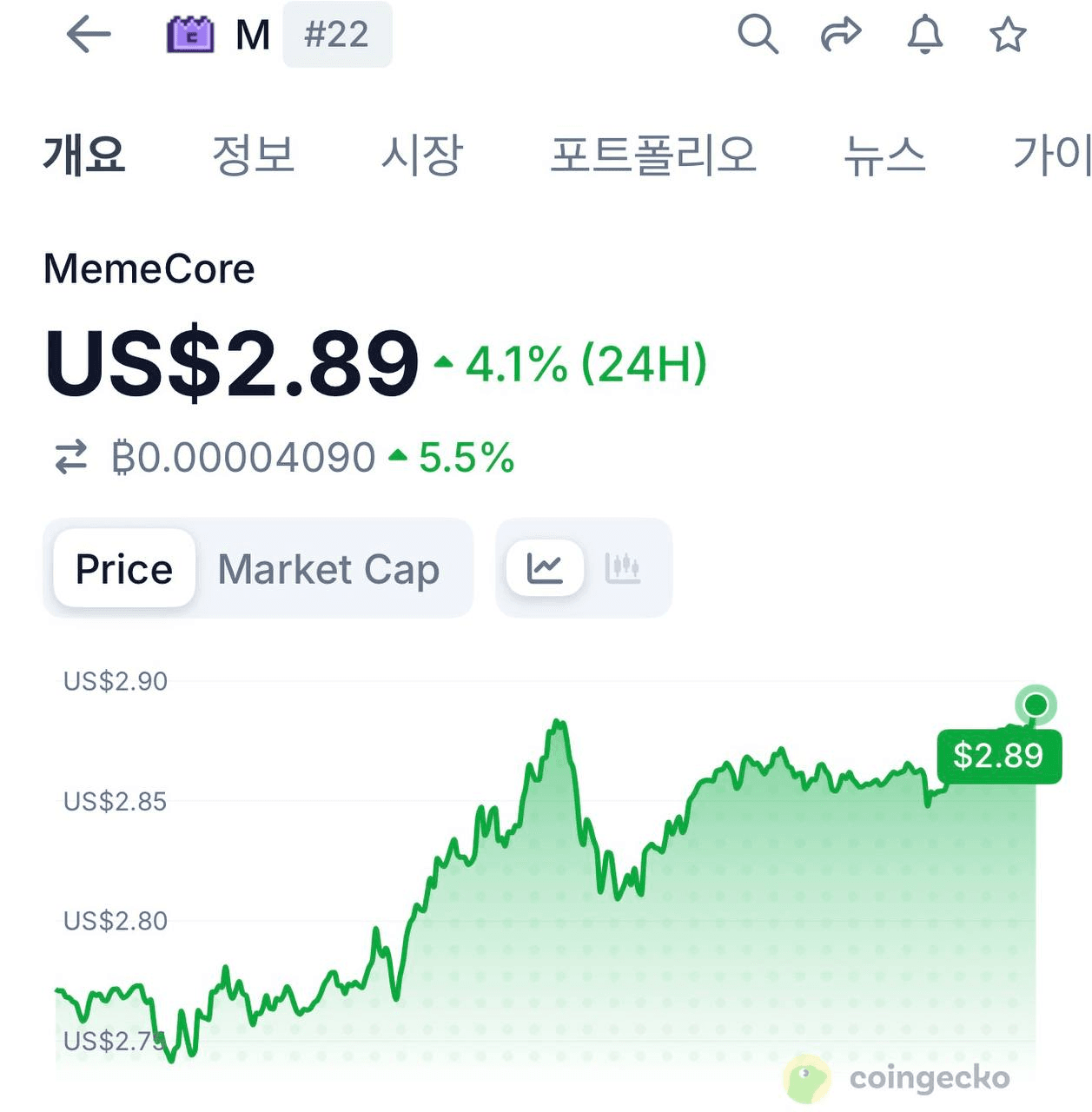Open the 뉴스 tab
This screenshot has height=1112, width=1092.
(884, 155)
